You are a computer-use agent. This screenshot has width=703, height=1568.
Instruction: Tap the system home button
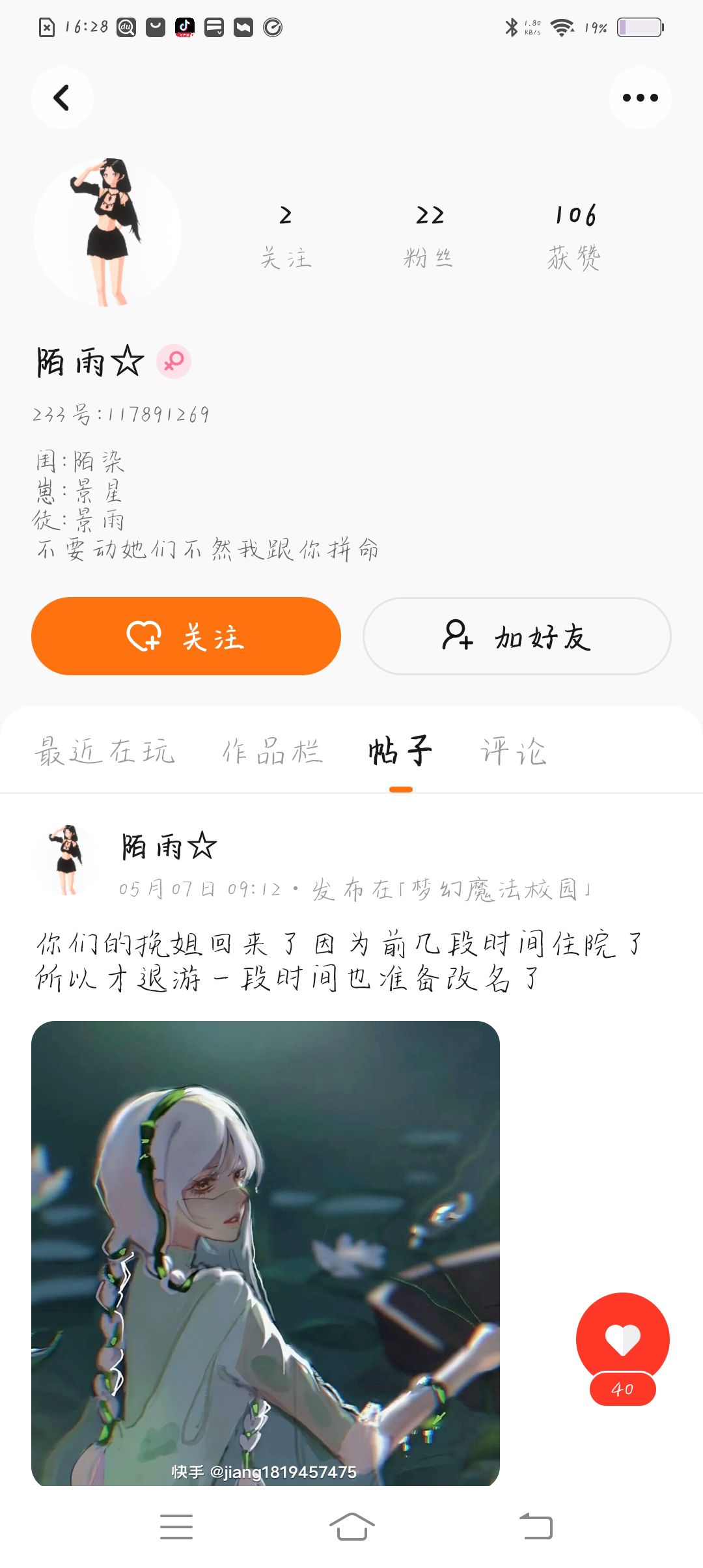point(351,1526)
